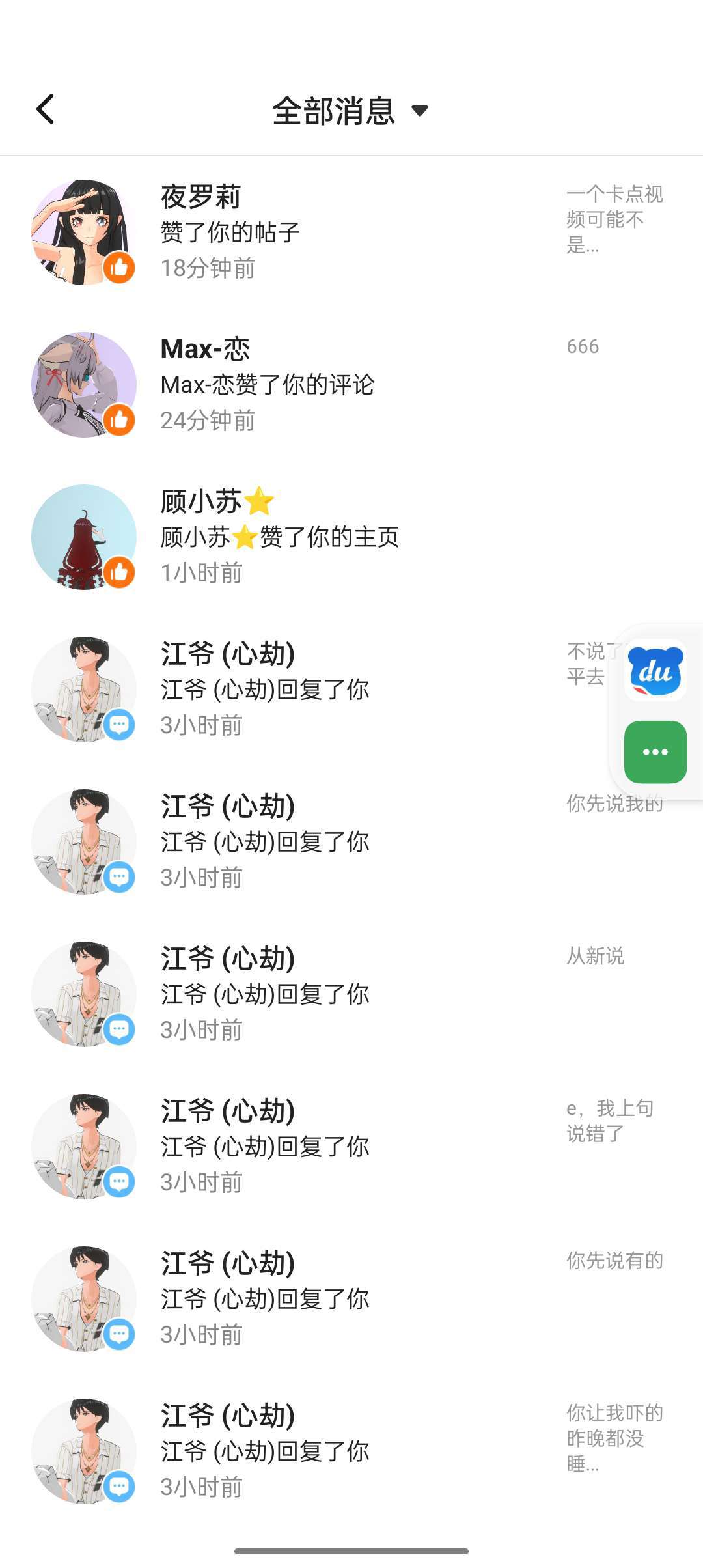View Max-恋's profile avatar
This screenshot has width=703, height=1568.
click(83, 385)
